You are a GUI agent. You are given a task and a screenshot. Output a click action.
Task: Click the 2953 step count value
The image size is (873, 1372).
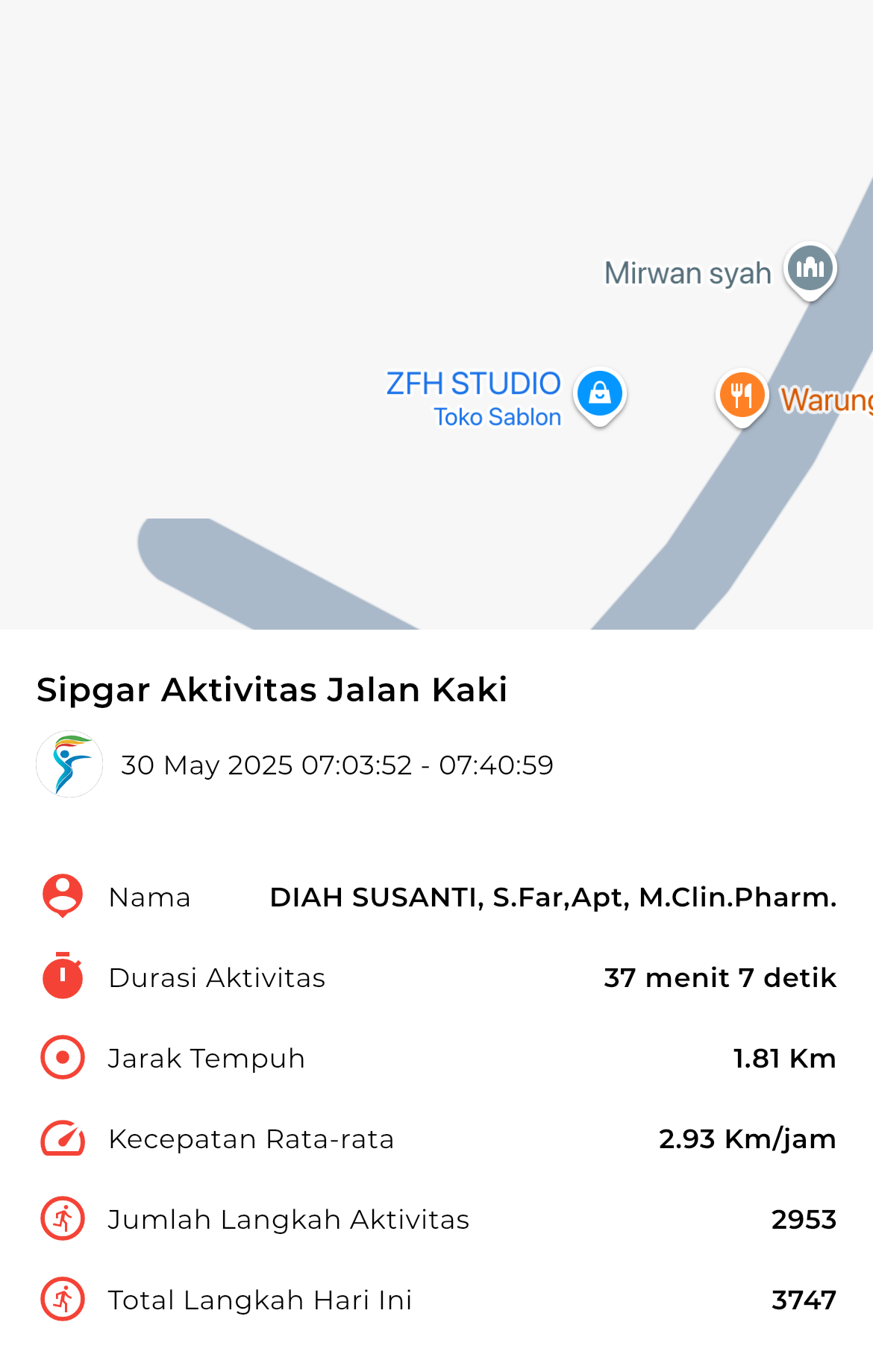pos(804,1220)
